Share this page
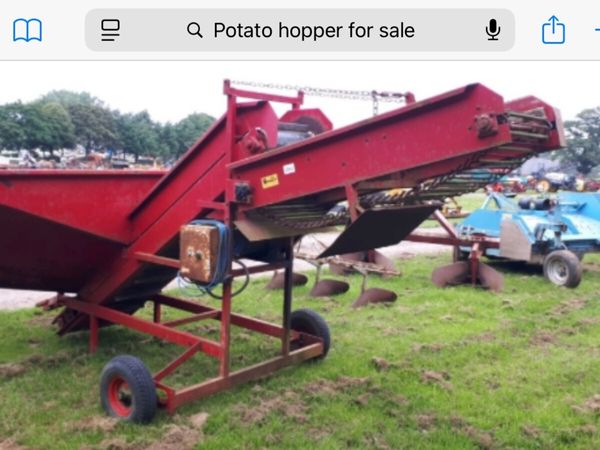The height and width of the screenshot is (450, 600). pos(553,30)
